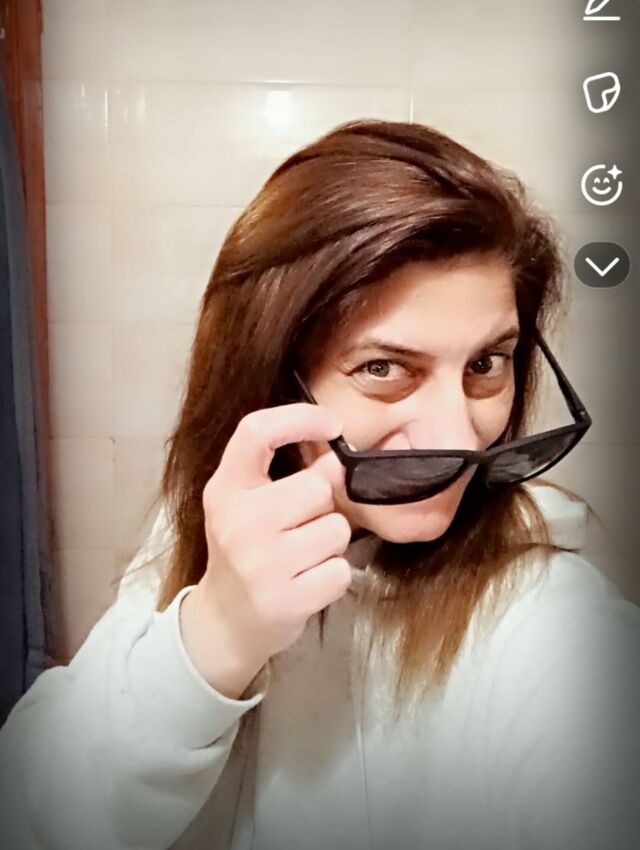Image resolution: width=640 pixels, height=850 pixels.
Task: Open the sticker picker
Action: coord(602,92)
